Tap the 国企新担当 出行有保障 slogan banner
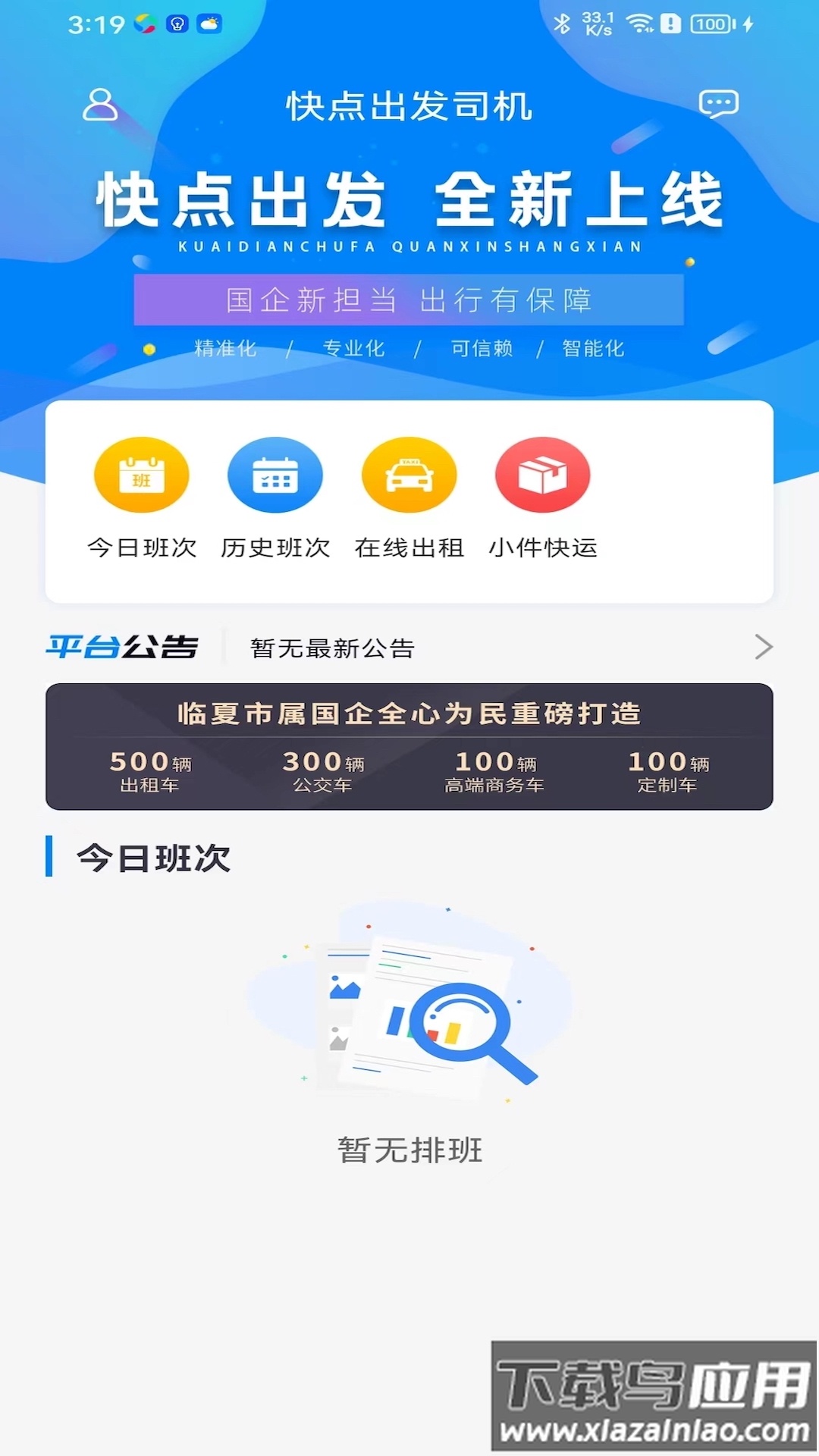Image resolution: width=819 pixels, height=1456 pixels. pyautogui.click(x=409, y=301)
